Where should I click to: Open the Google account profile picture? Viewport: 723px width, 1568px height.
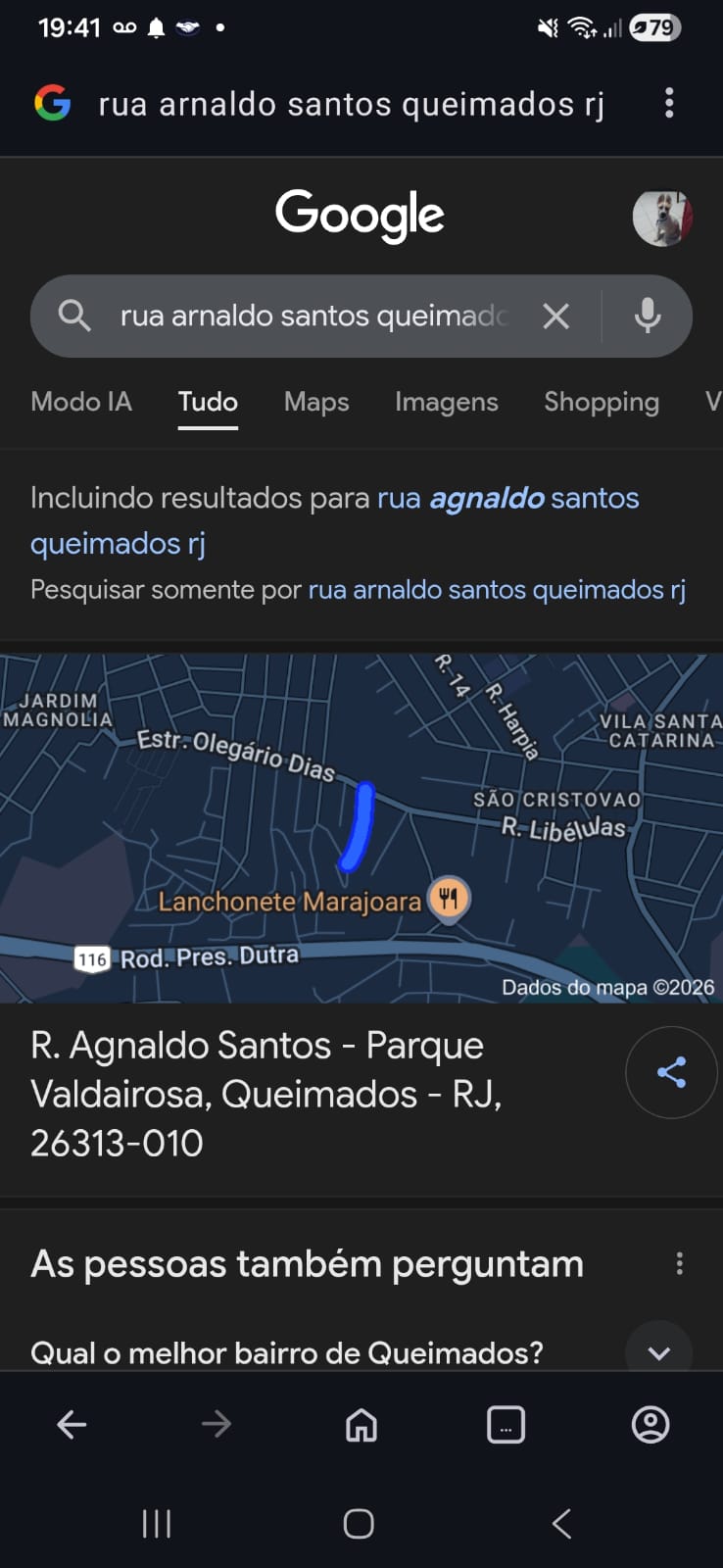[x=662, y=218]
